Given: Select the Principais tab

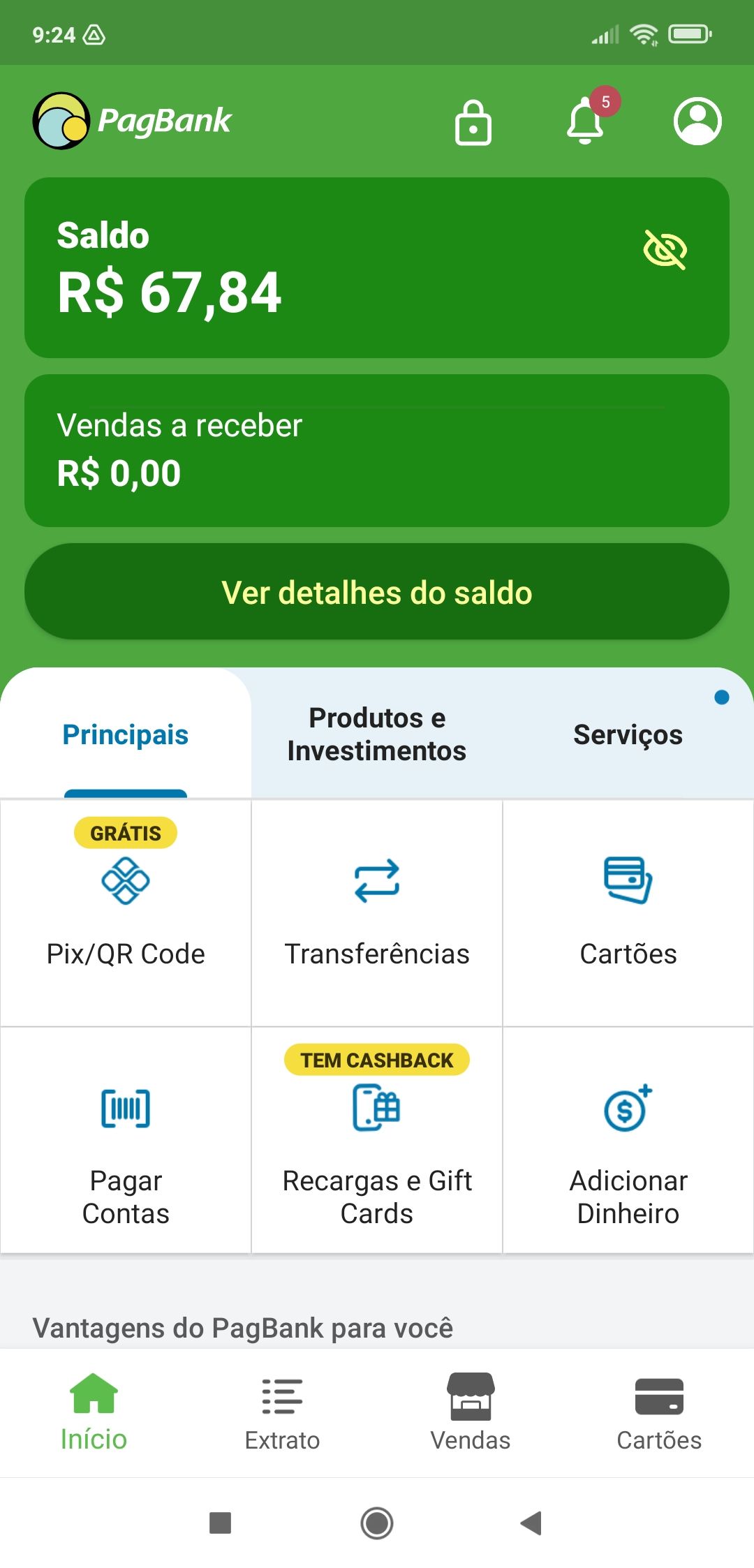Looking at the screenshot, I should pos(126,734).
